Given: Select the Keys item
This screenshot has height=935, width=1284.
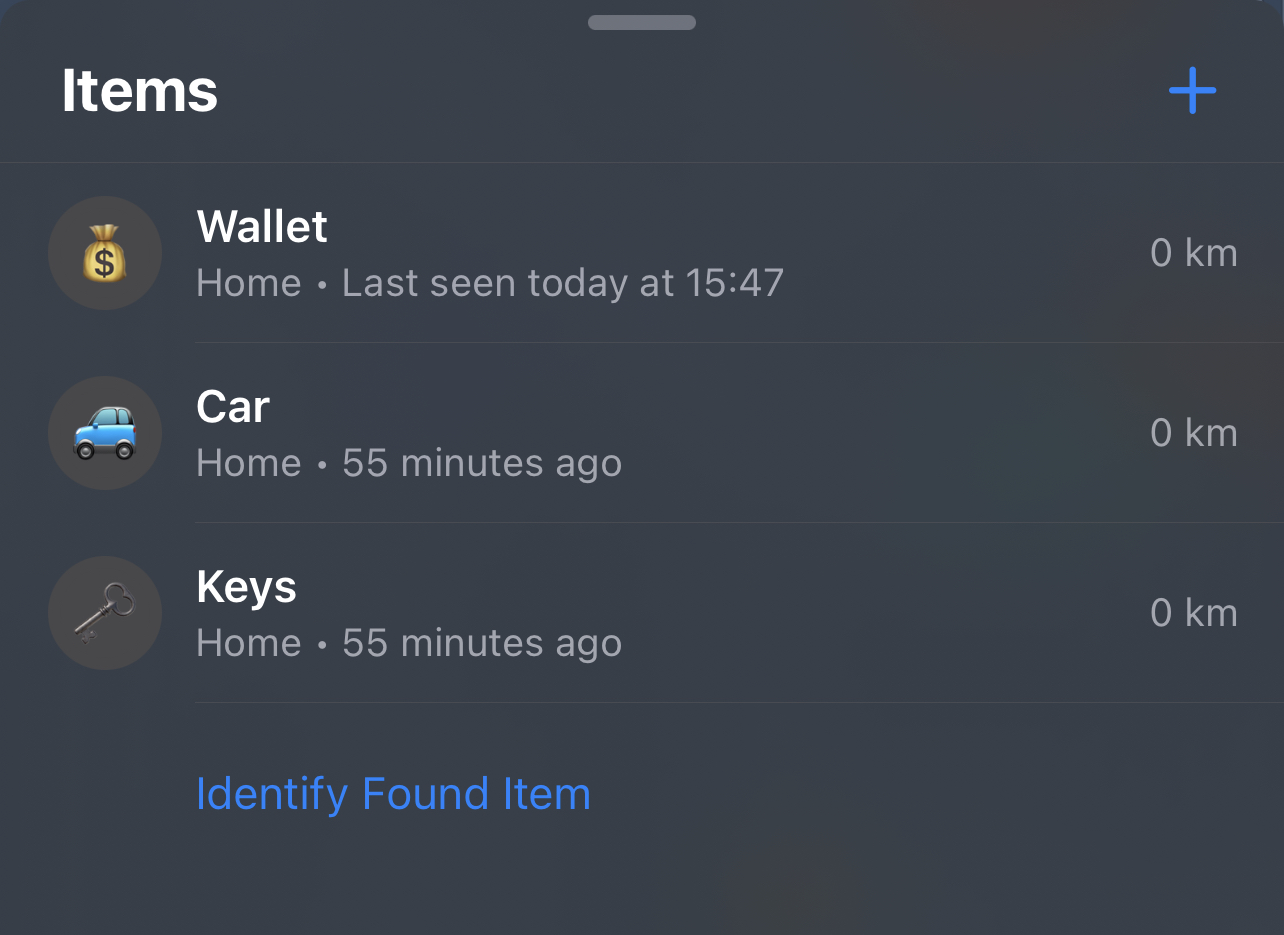Looking at the screenshot, I should (x=410, y=613).
